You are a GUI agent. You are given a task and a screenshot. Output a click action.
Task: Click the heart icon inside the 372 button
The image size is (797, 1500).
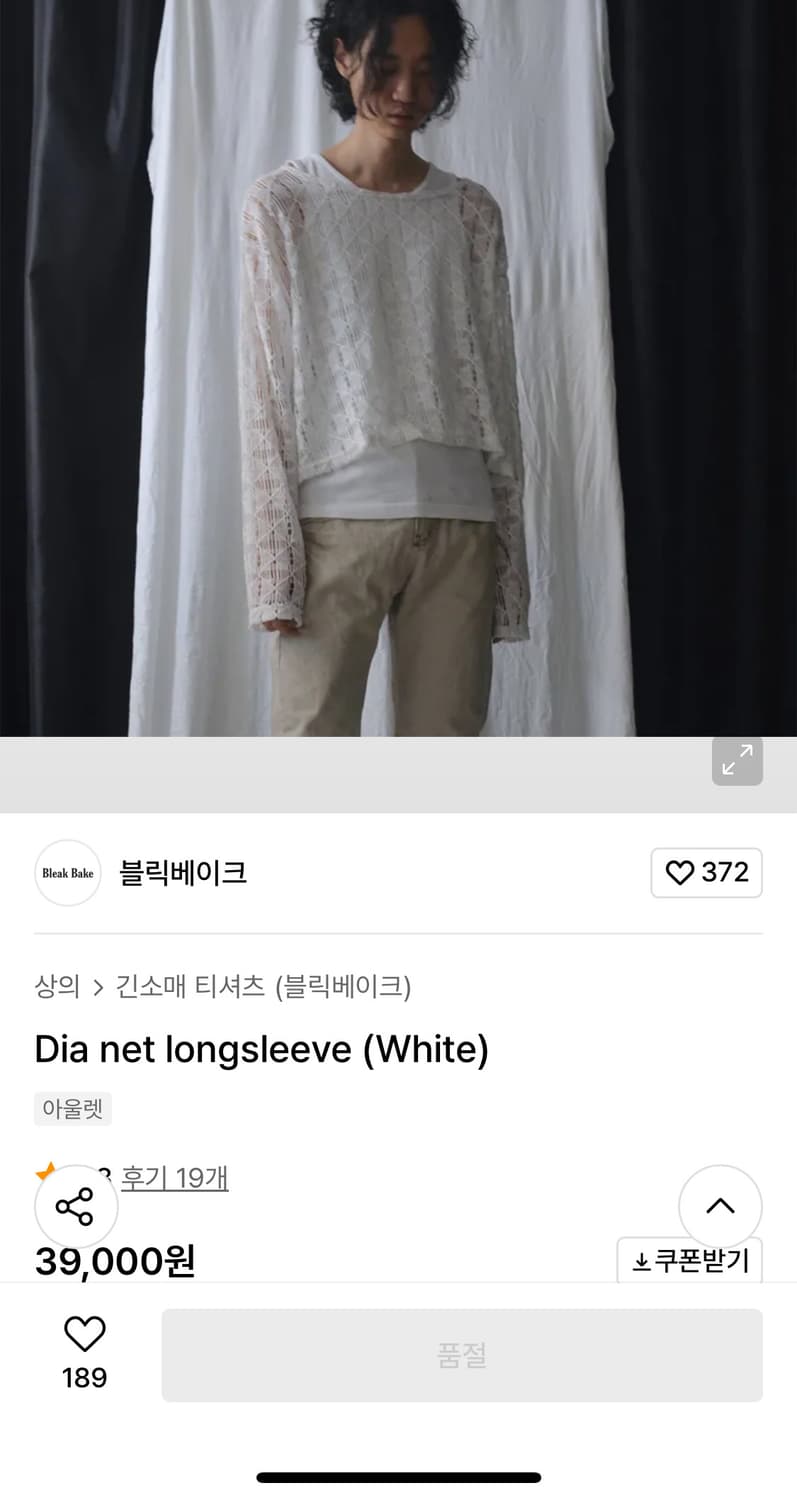tap(681, 872)
